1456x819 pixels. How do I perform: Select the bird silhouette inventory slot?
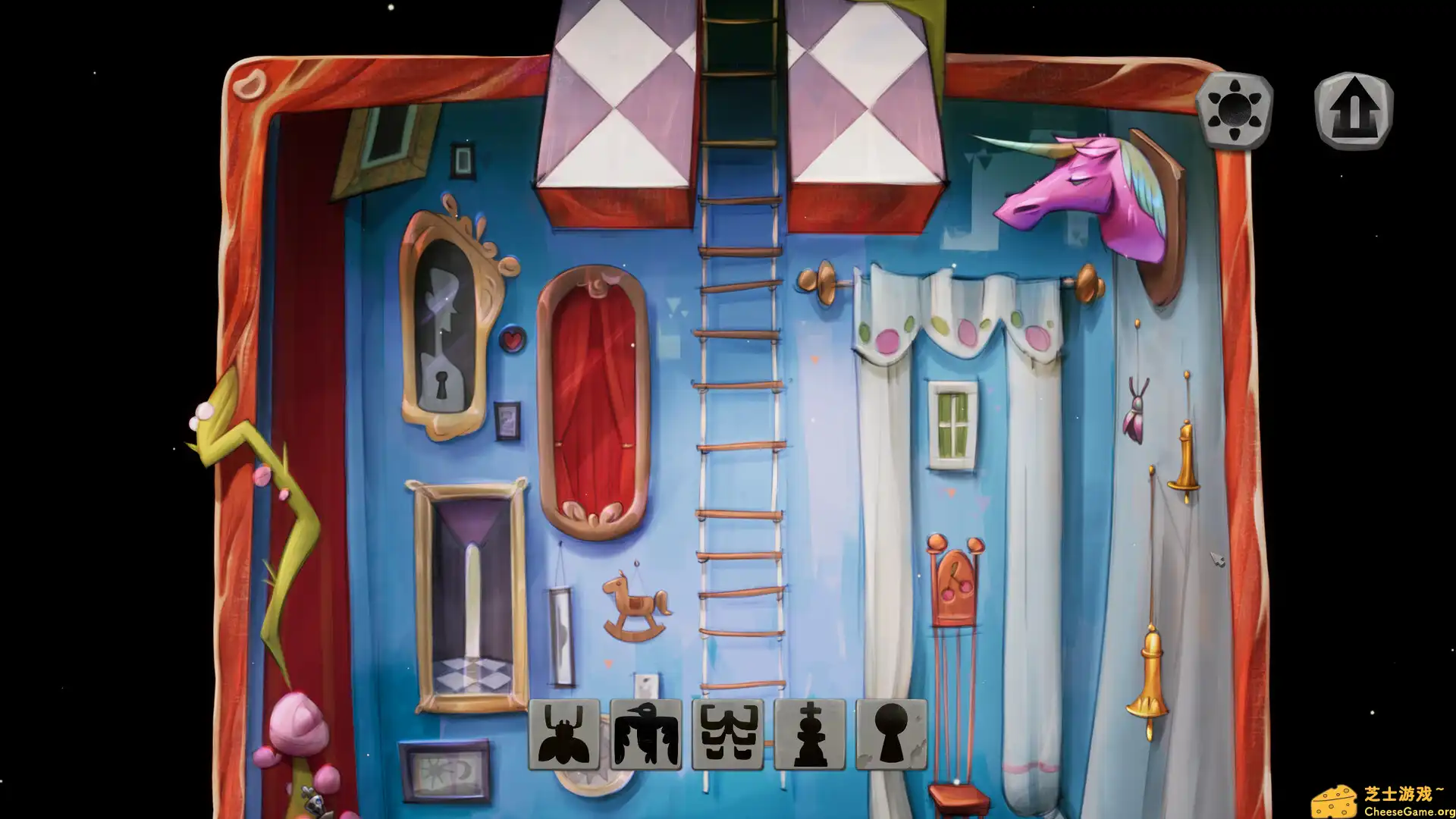coord(646,734)
